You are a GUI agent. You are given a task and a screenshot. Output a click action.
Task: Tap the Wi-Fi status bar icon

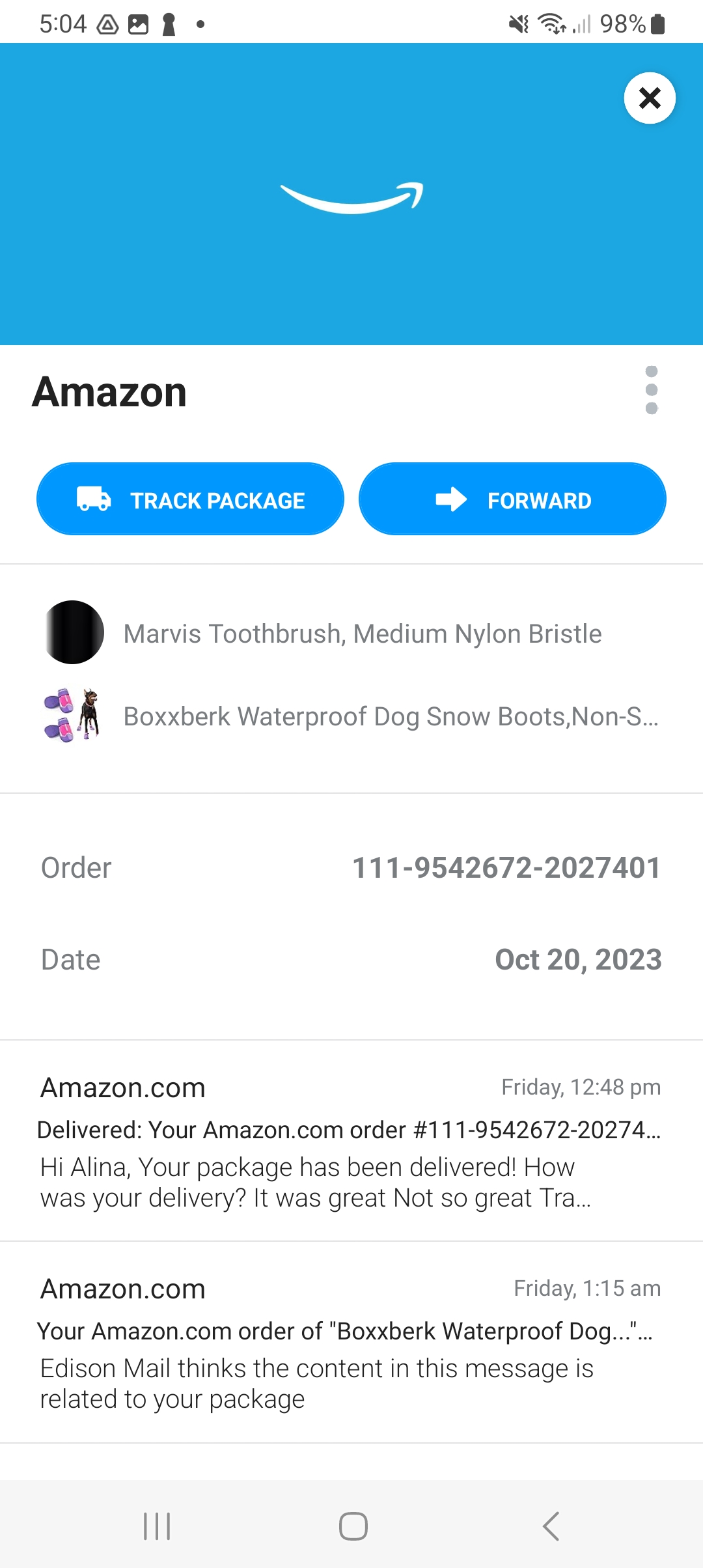[549, 23]
